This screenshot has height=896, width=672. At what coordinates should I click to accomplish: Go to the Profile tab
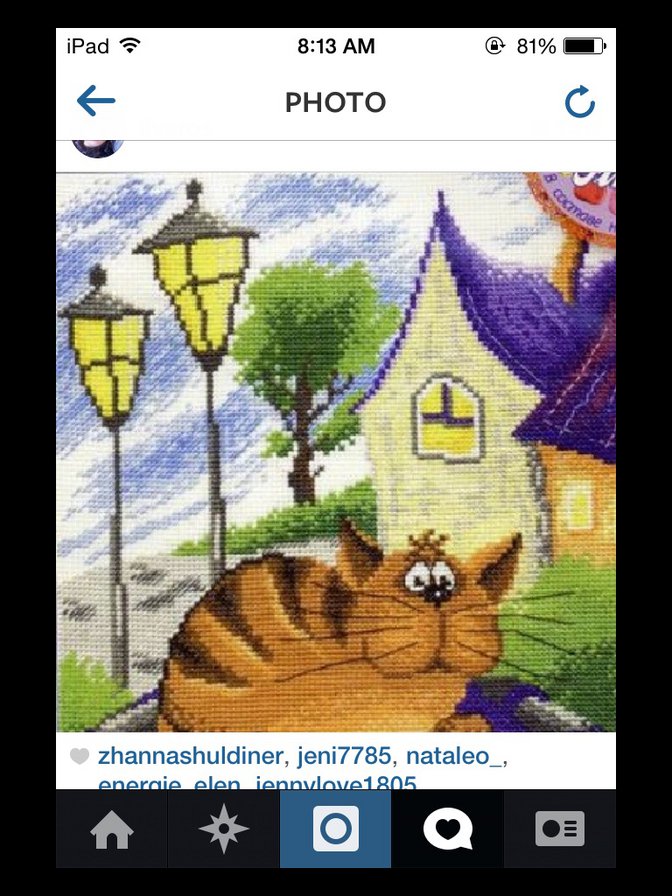pyautogui.click(x=559, y=829)
